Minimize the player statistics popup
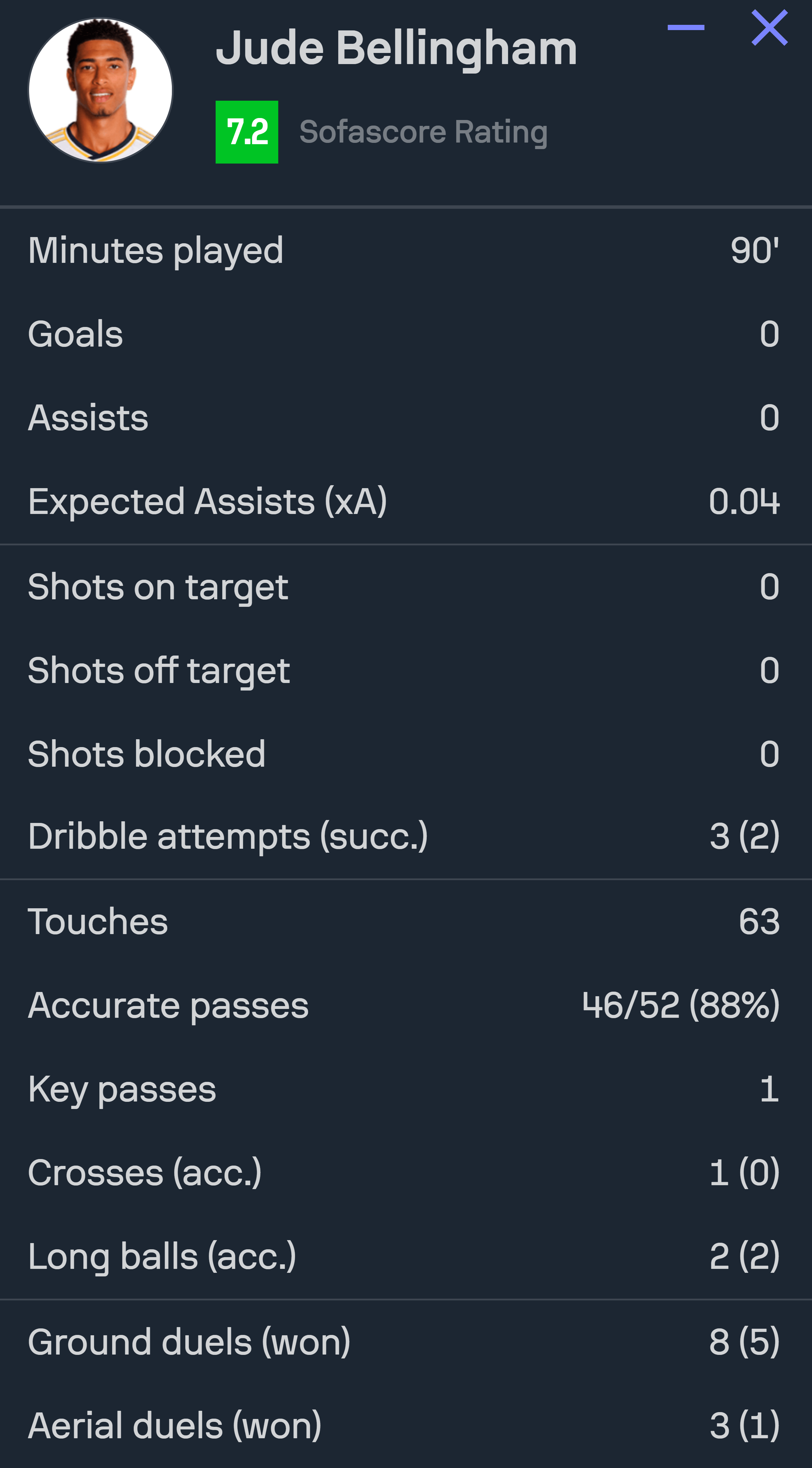Image resolution: width=812 pixels, height=1468 pixels. (x=686, y=27)
